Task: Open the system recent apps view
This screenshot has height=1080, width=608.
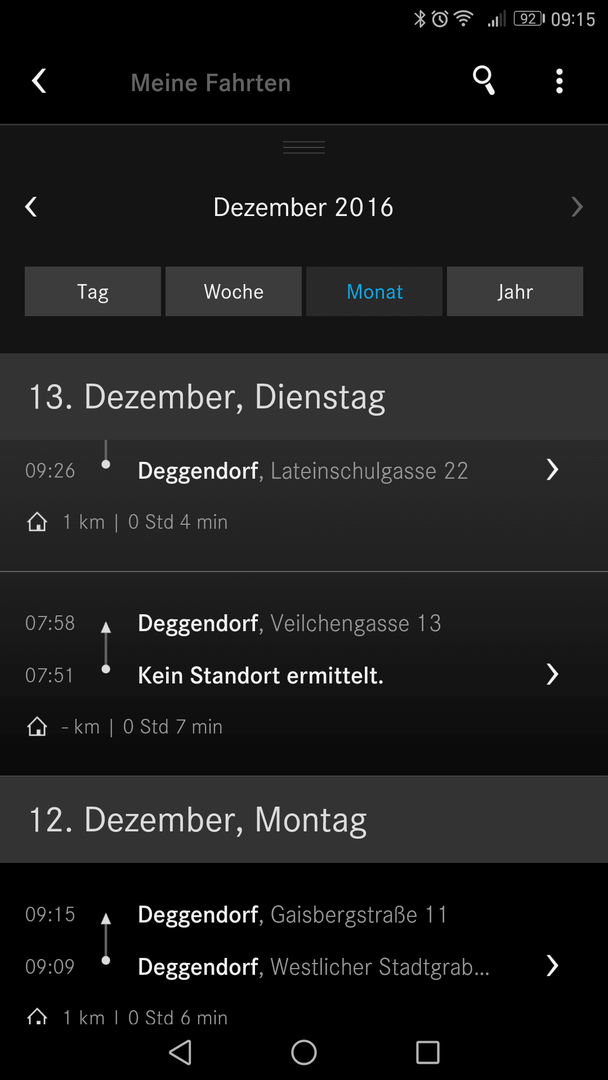Action: (x=428, y=1052)
